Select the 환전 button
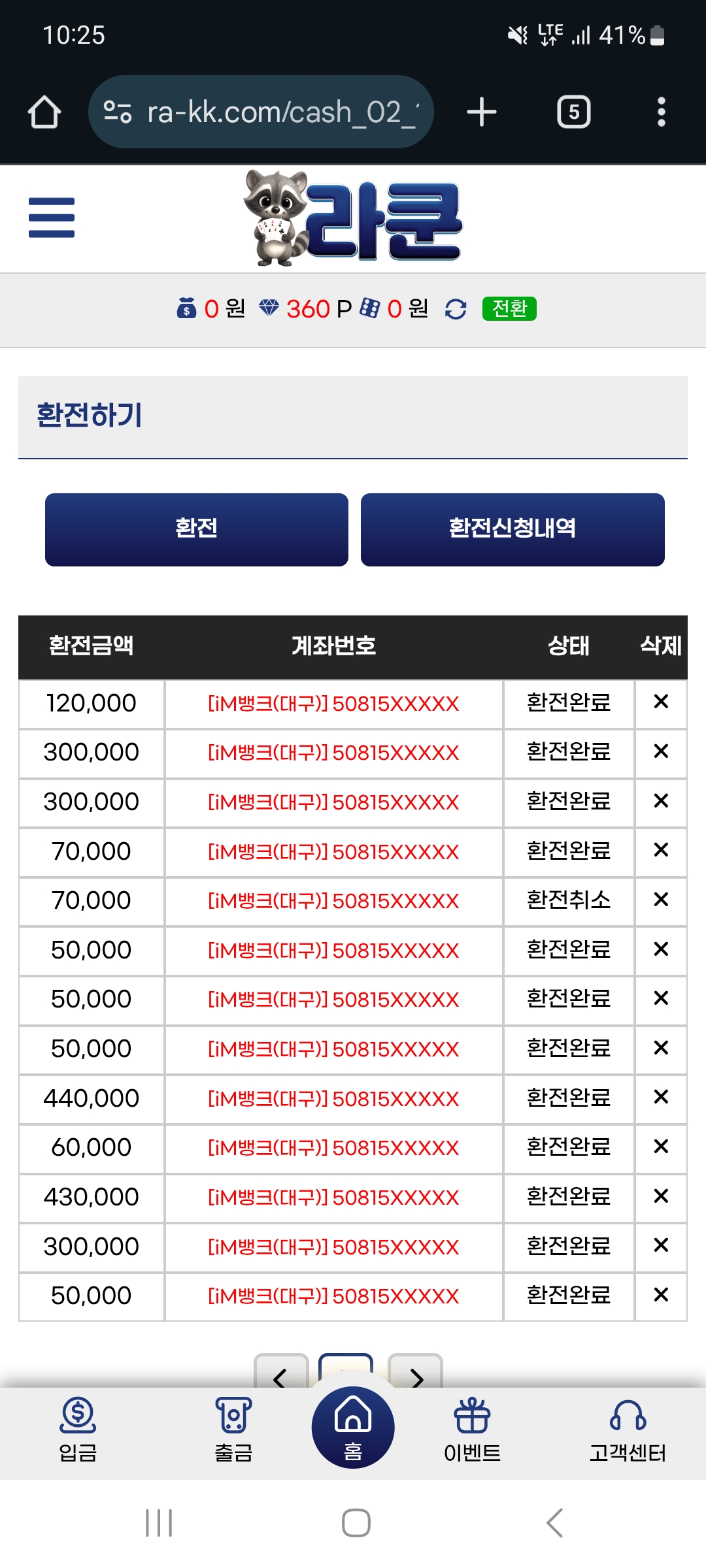The image size is (706, 1568). [x=196, y=529]
